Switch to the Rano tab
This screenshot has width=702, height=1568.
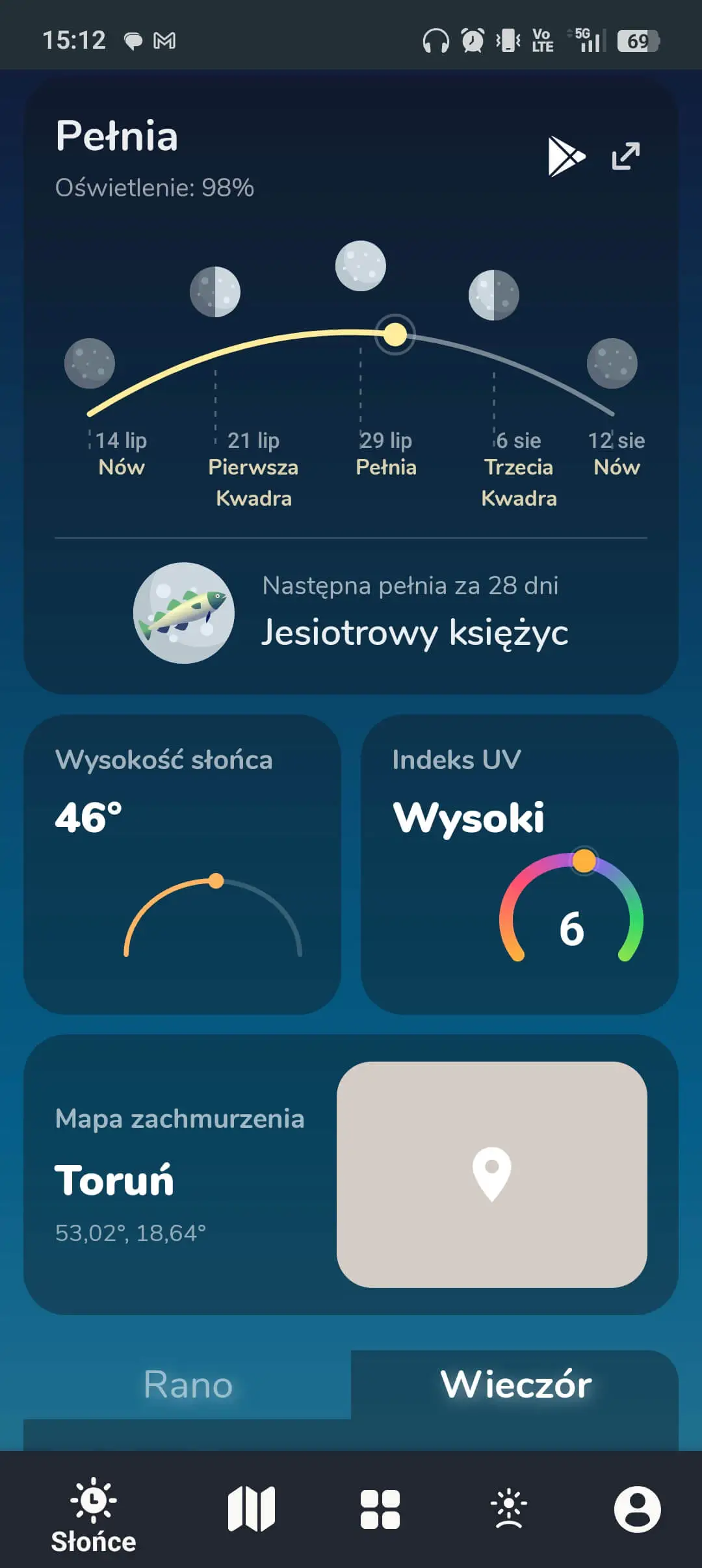pyautogui.click(x=188, y=1384)
